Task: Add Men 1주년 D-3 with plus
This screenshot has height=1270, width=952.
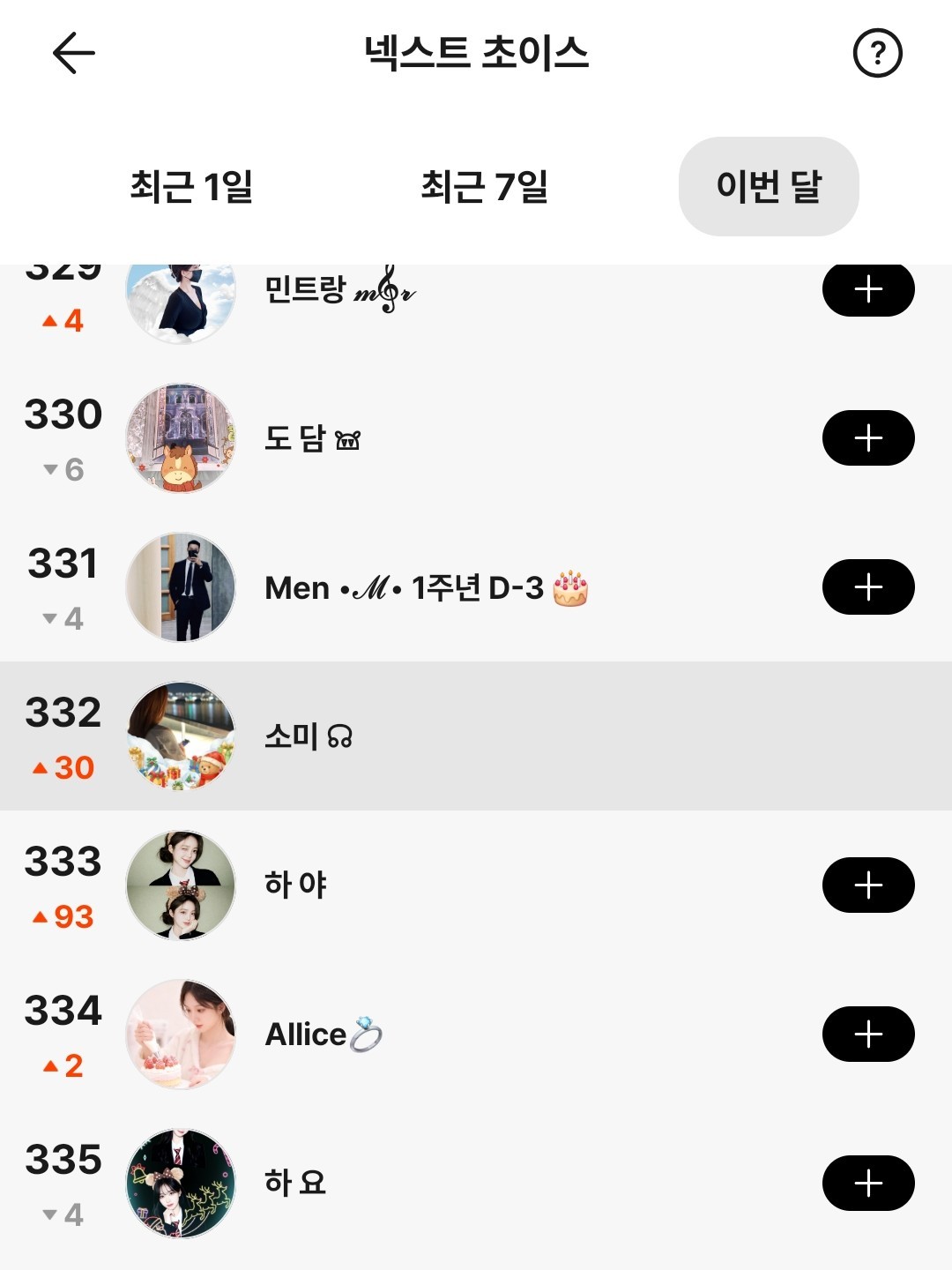Action: coord(868,586)
